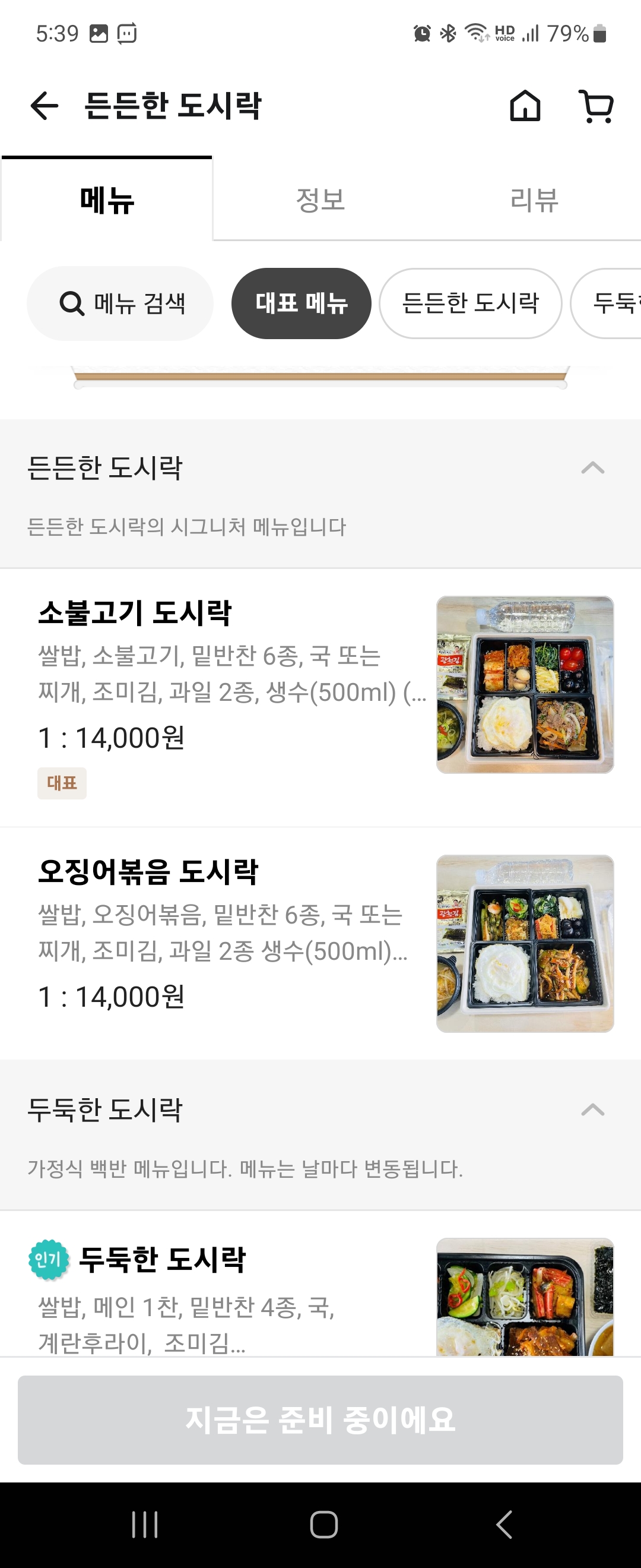Select the 메뉴 tab
Screen dimensions: 641x1568
pos(107,200)
